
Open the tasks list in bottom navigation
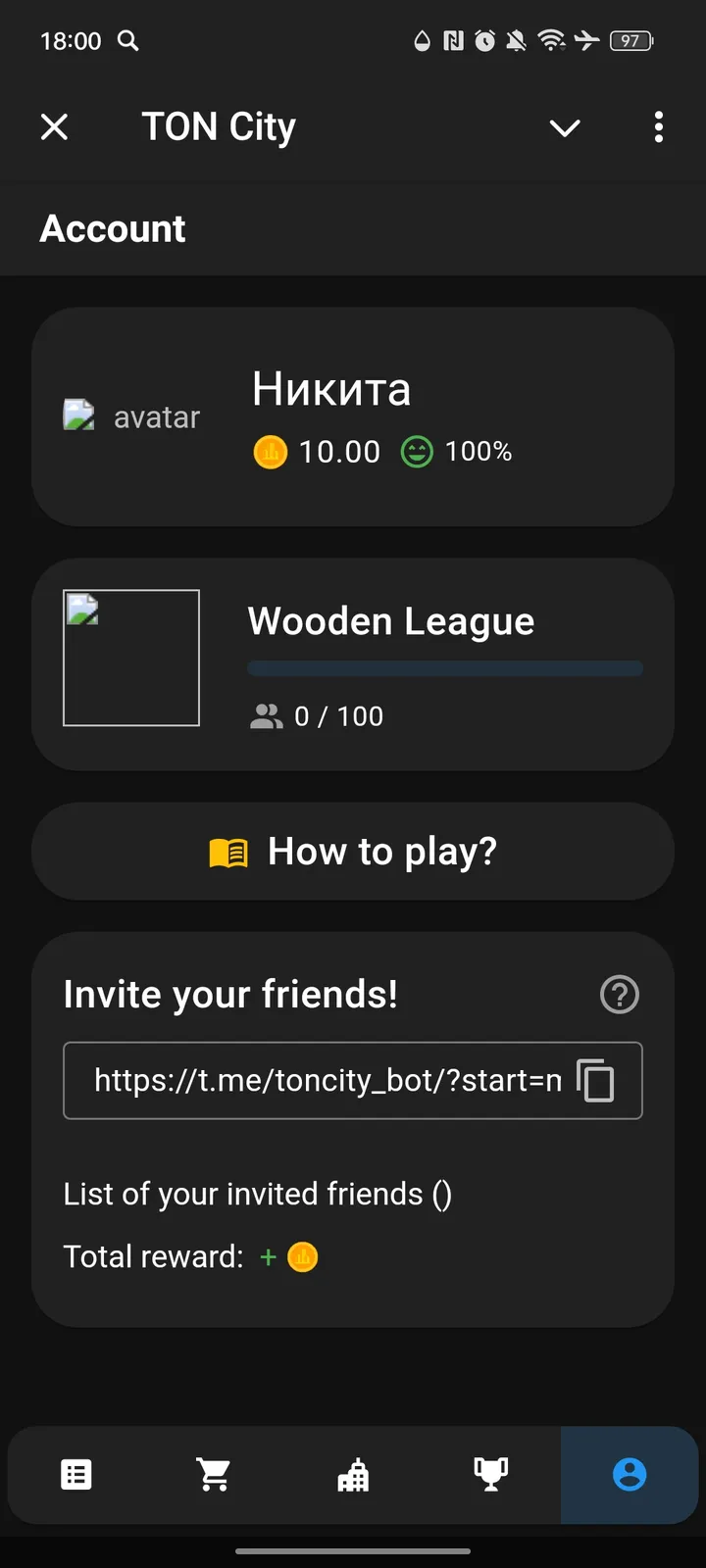point(76,1473)
